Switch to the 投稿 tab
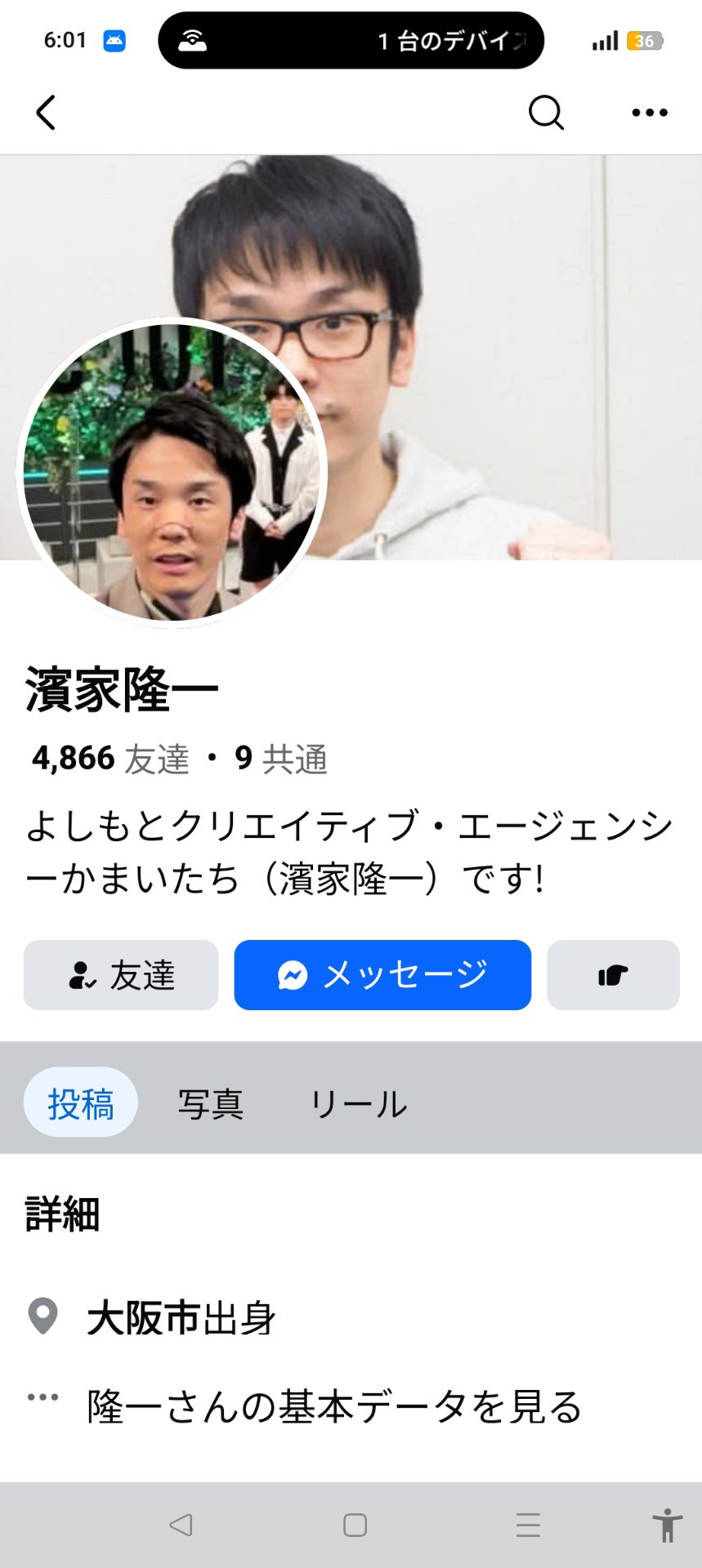The width and height of the screenshot is (702, 1568). pyautogui.click(x=80, y=1102)
